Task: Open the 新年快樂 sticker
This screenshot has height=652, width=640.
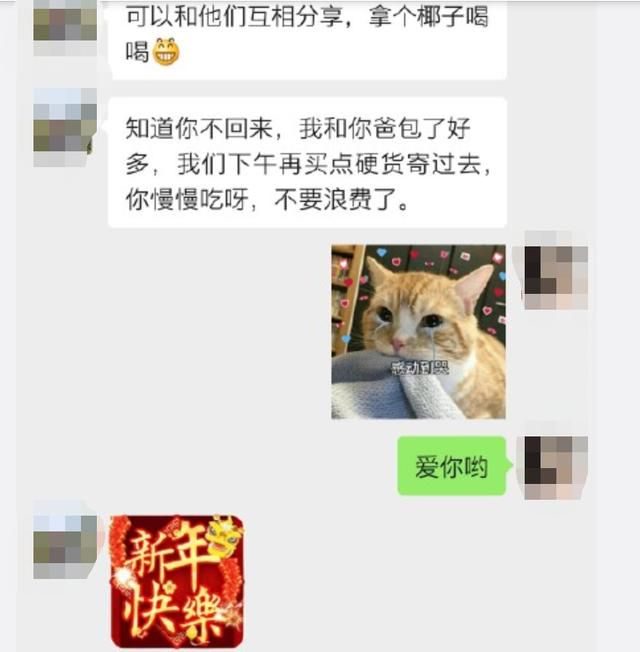Action: [x=177, y=581]
